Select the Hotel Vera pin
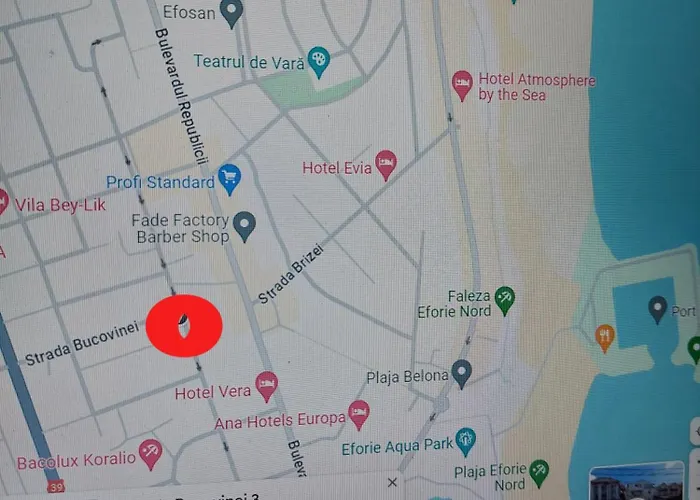 coord(266,385)
